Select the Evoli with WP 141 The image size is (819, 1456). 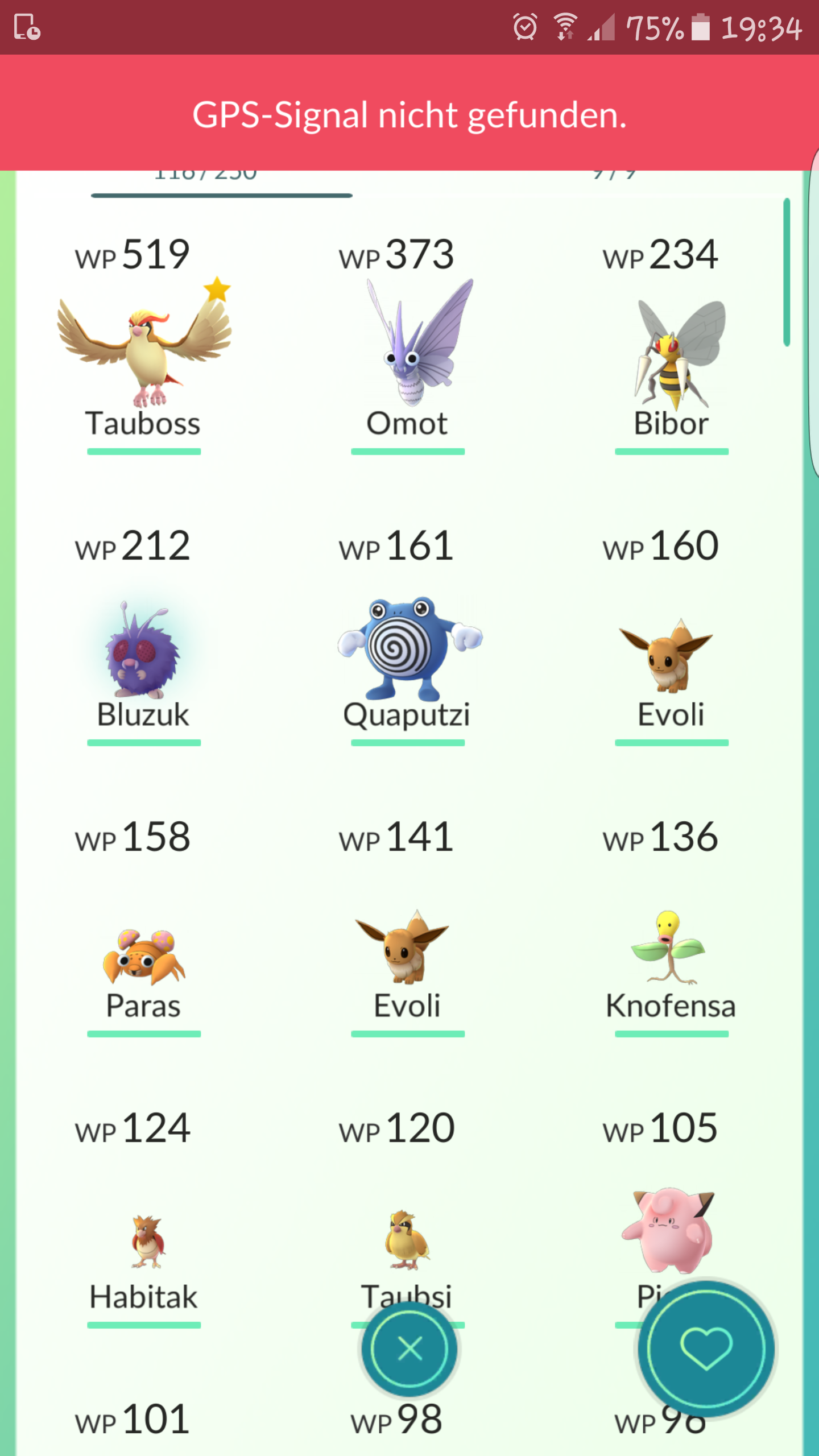(x=408, y=925)
